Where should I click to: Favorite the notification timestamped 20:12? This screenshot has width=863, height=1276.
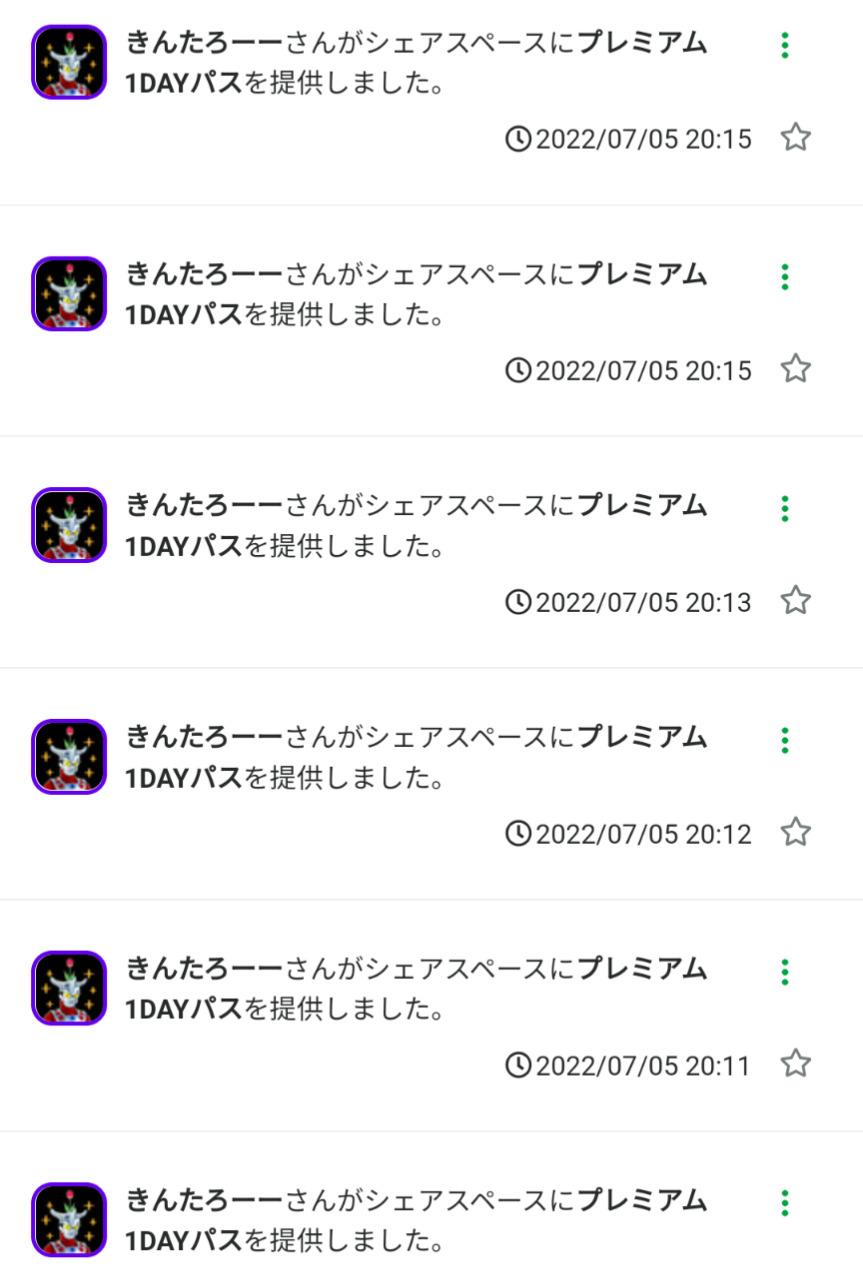pyautogui.click(x=795, y=832)
